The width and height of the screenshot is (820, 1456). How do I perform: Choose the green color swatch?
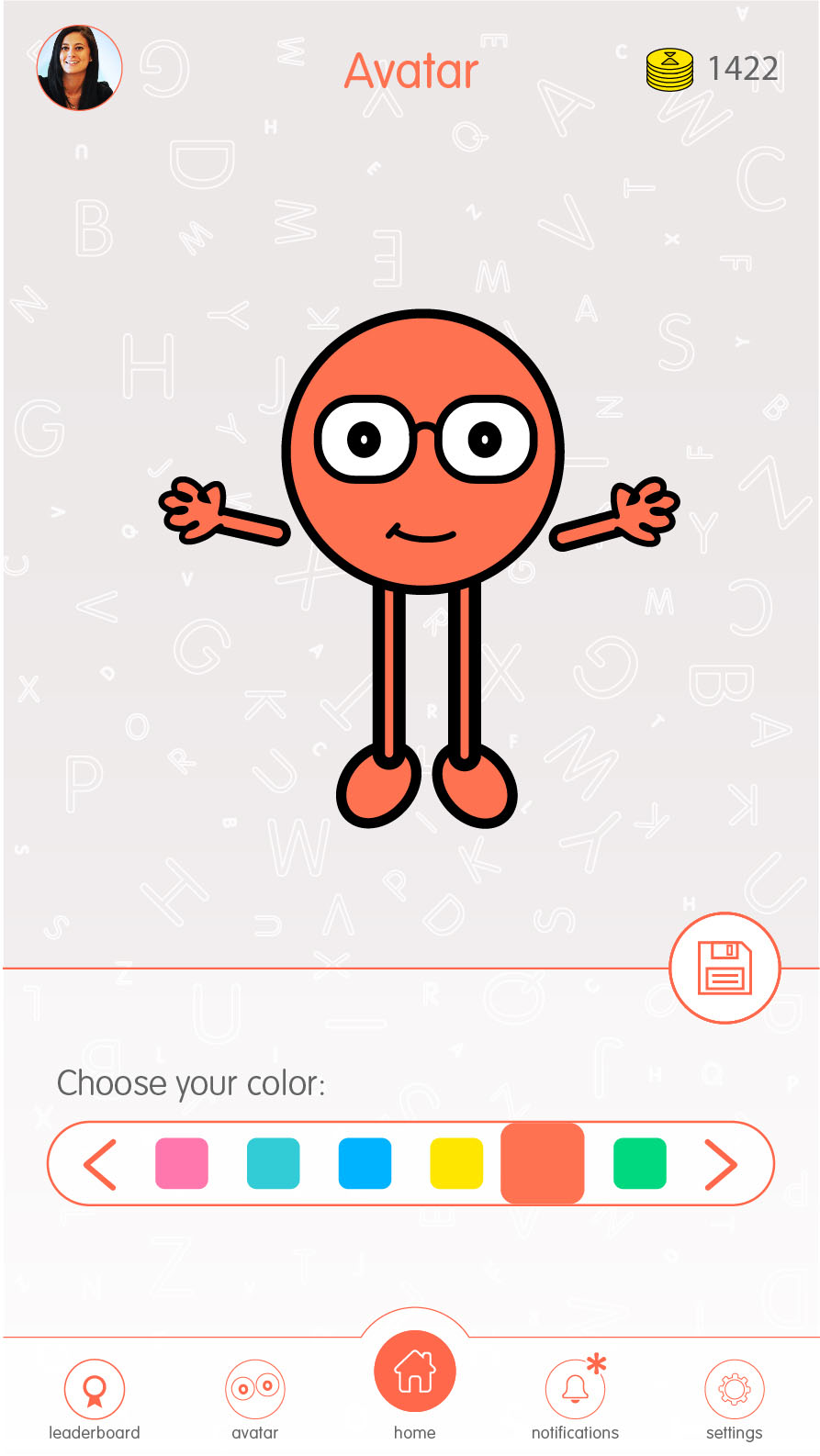tap(639, 1162)
